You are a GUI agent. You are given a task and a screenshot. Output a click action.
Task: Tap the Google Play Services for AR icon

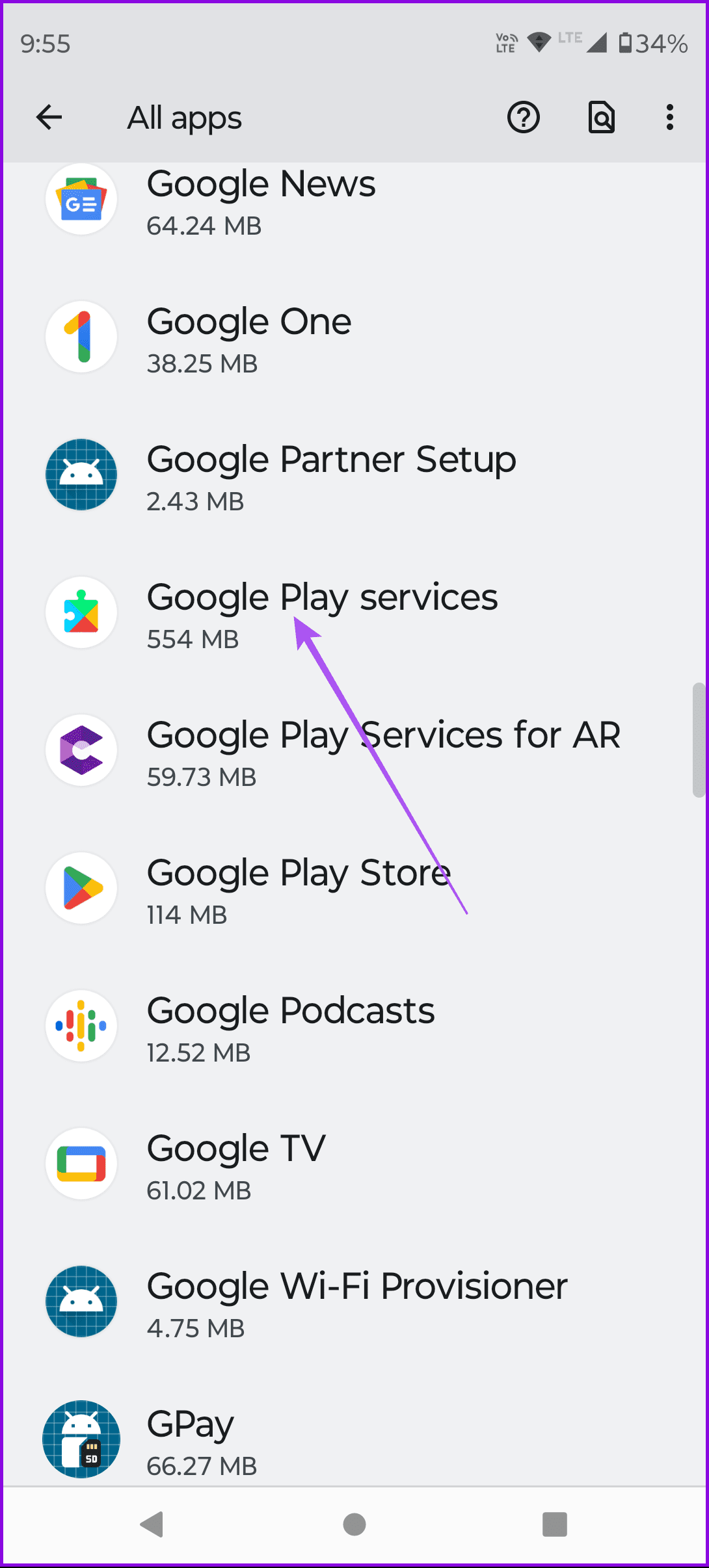click(81, 750)
